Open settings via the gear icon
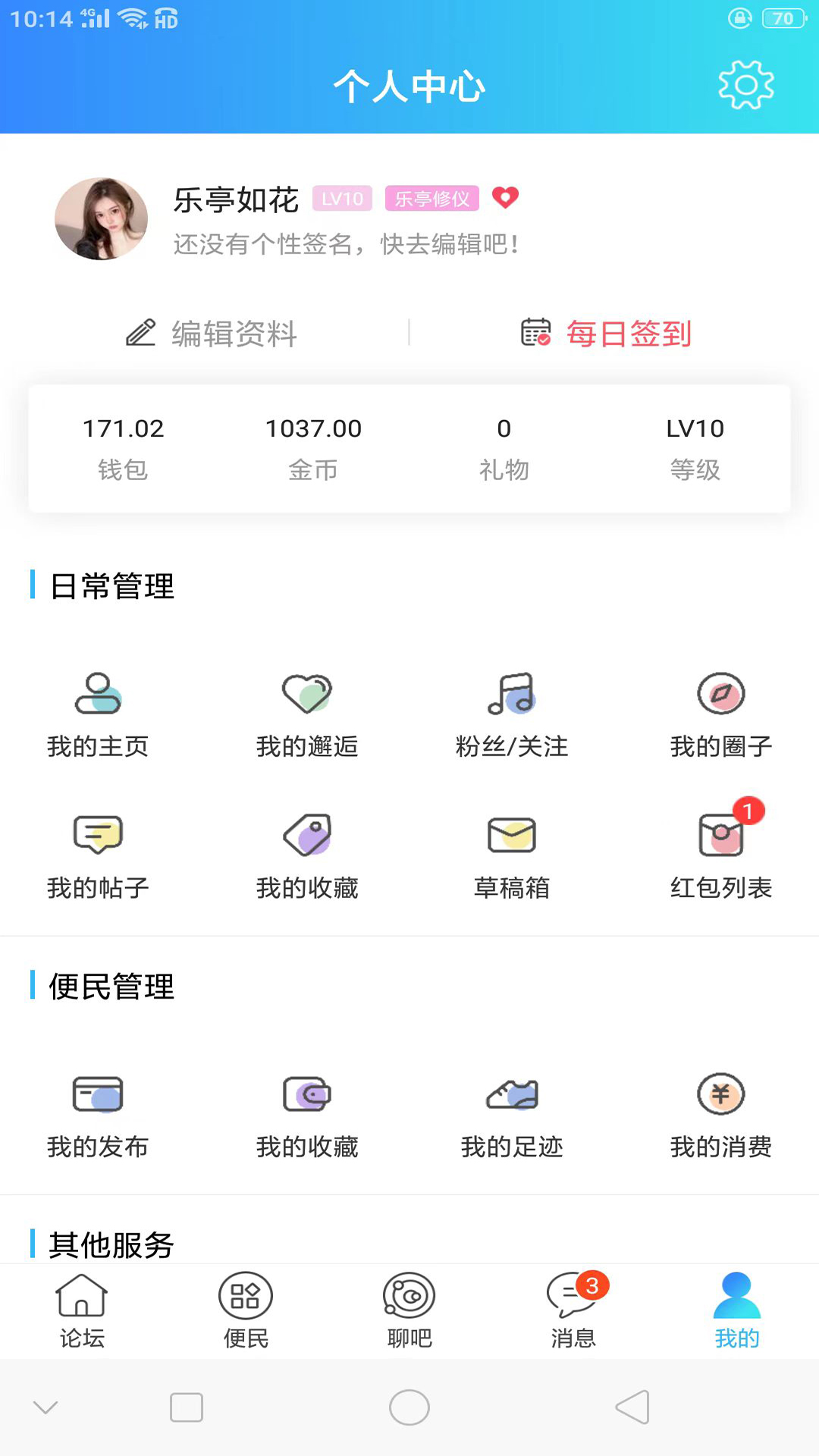Image resolution: width=819 pixels, height=1456 pixels. (x=745, y=86)
